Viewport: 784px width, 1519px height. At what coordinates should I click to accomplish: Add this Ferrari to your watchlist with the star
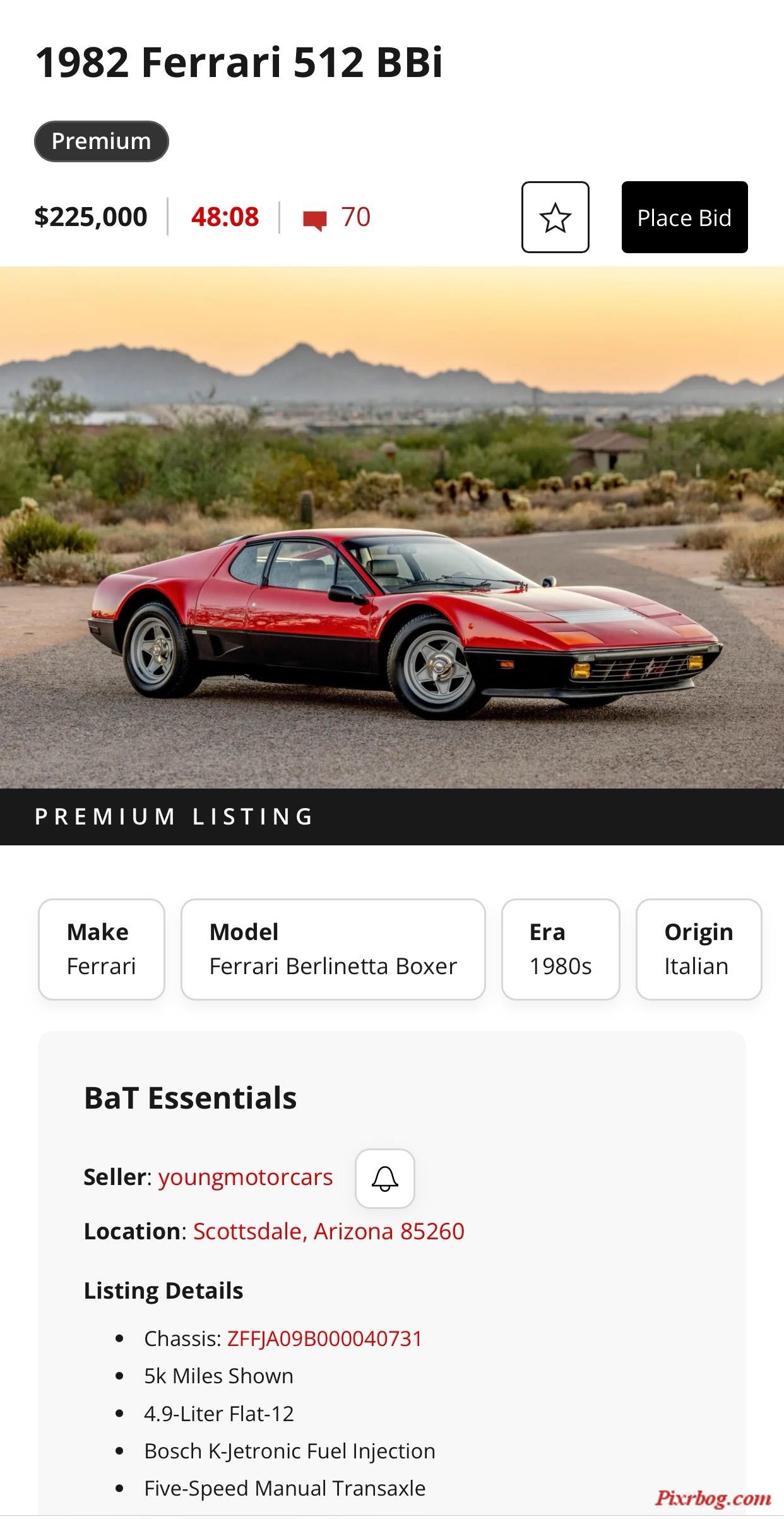[555, 217]
